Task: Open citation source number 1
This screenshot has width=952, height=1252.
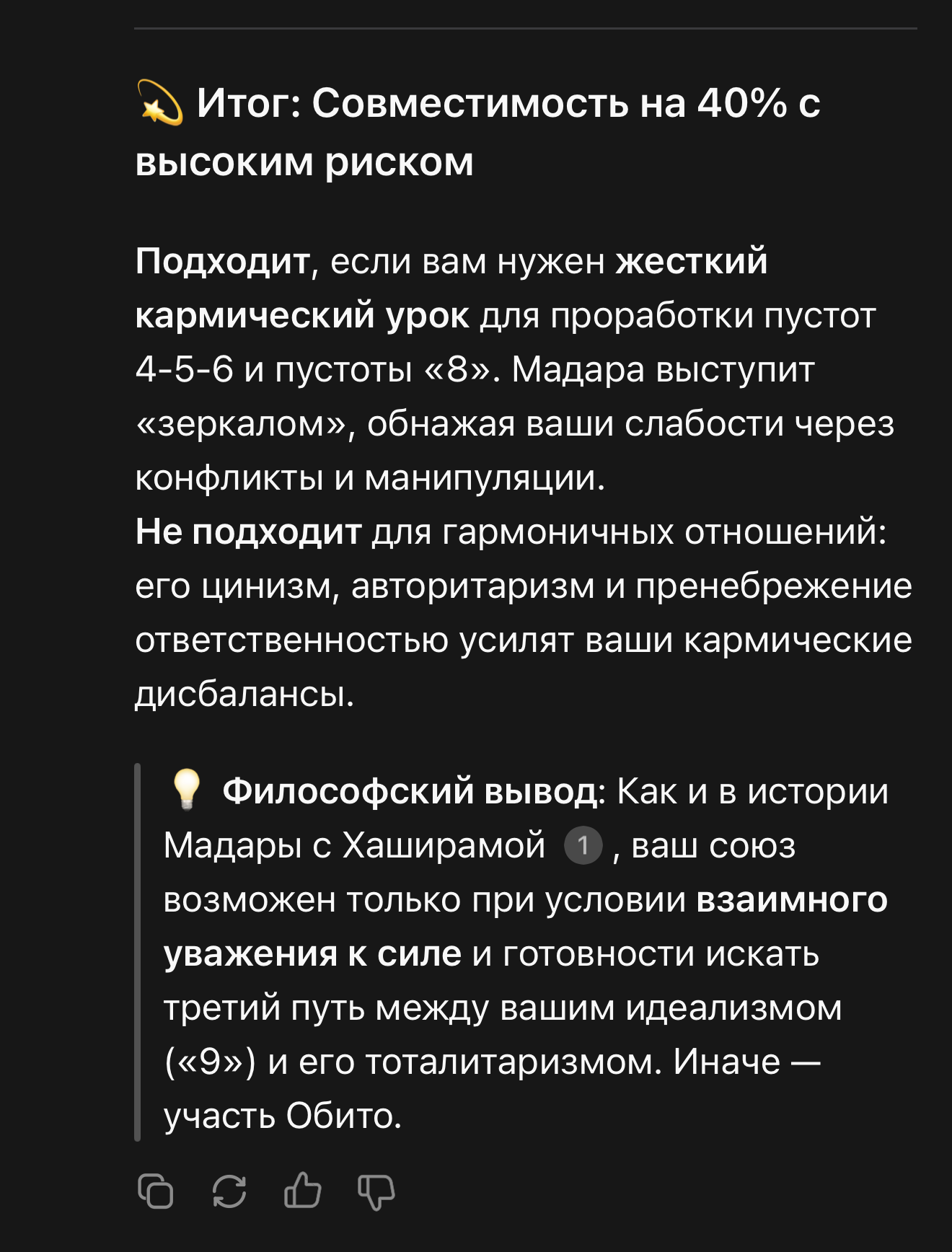Action: [x=583, y=845]
